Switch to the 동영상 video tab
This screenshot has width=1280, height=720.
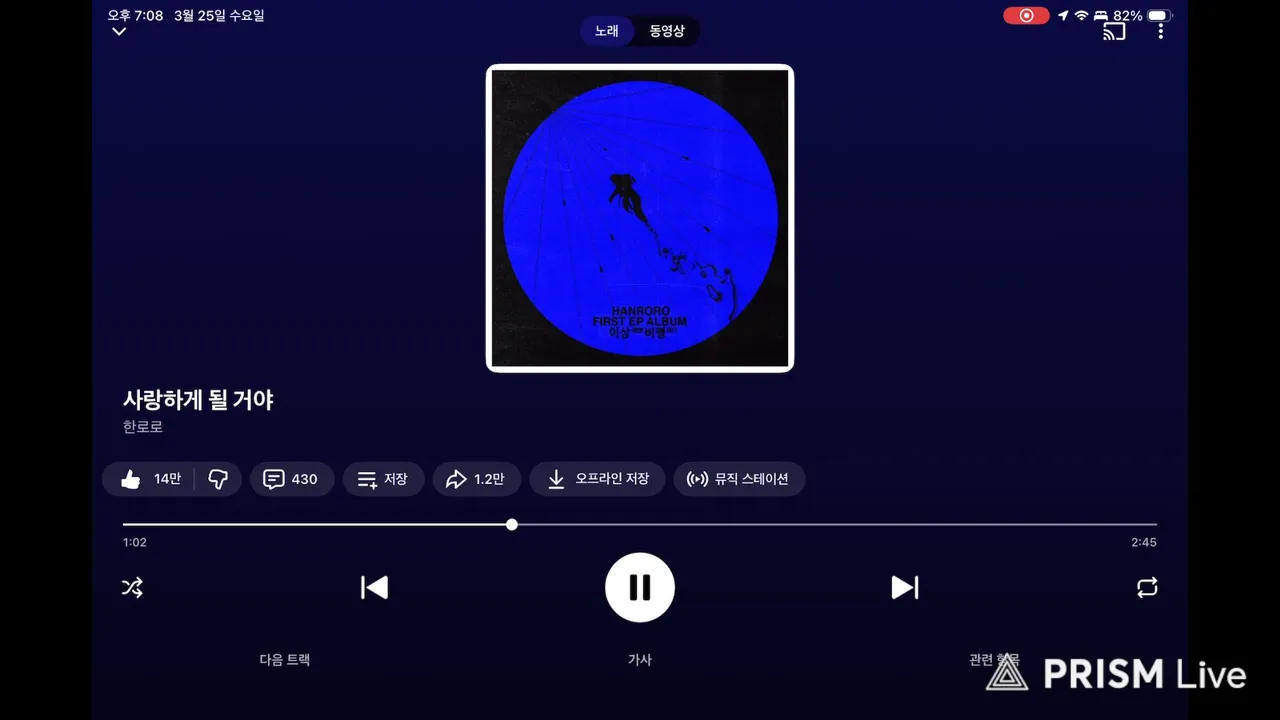(667, 31)
